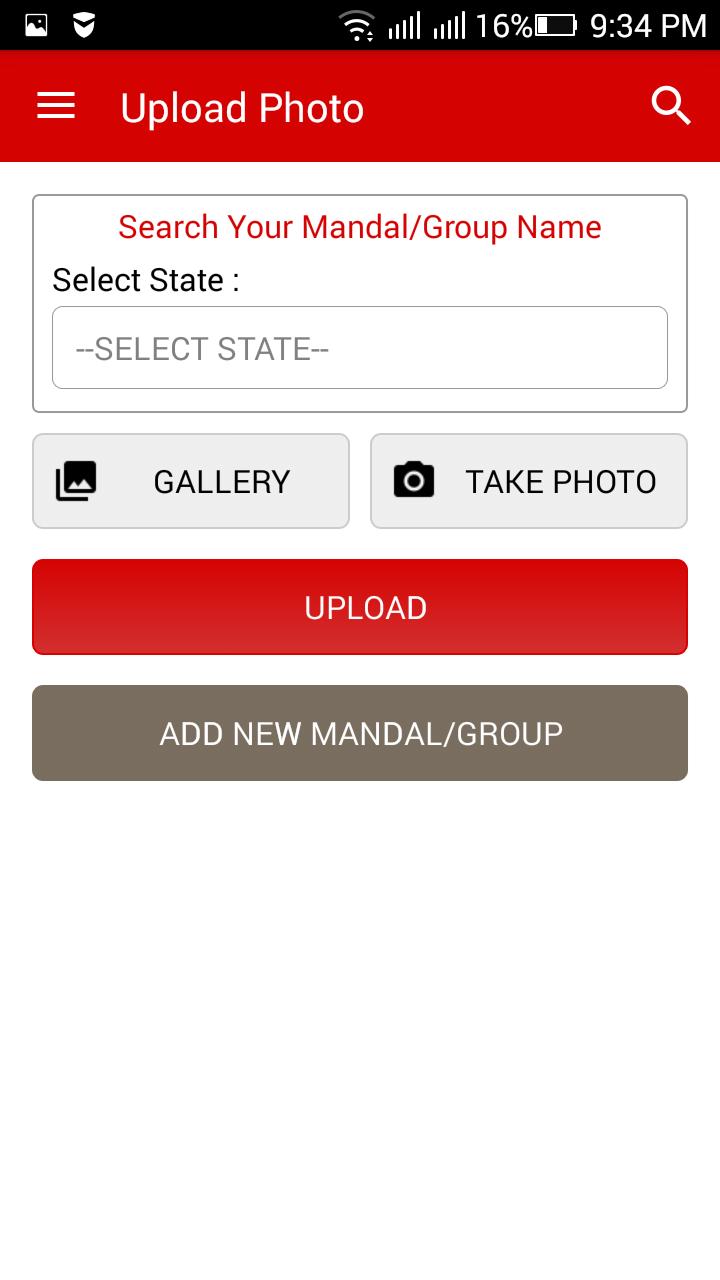720x1280 pixels.
Task: Open the hamburger navigation menu
Action: tap(56, 106)
